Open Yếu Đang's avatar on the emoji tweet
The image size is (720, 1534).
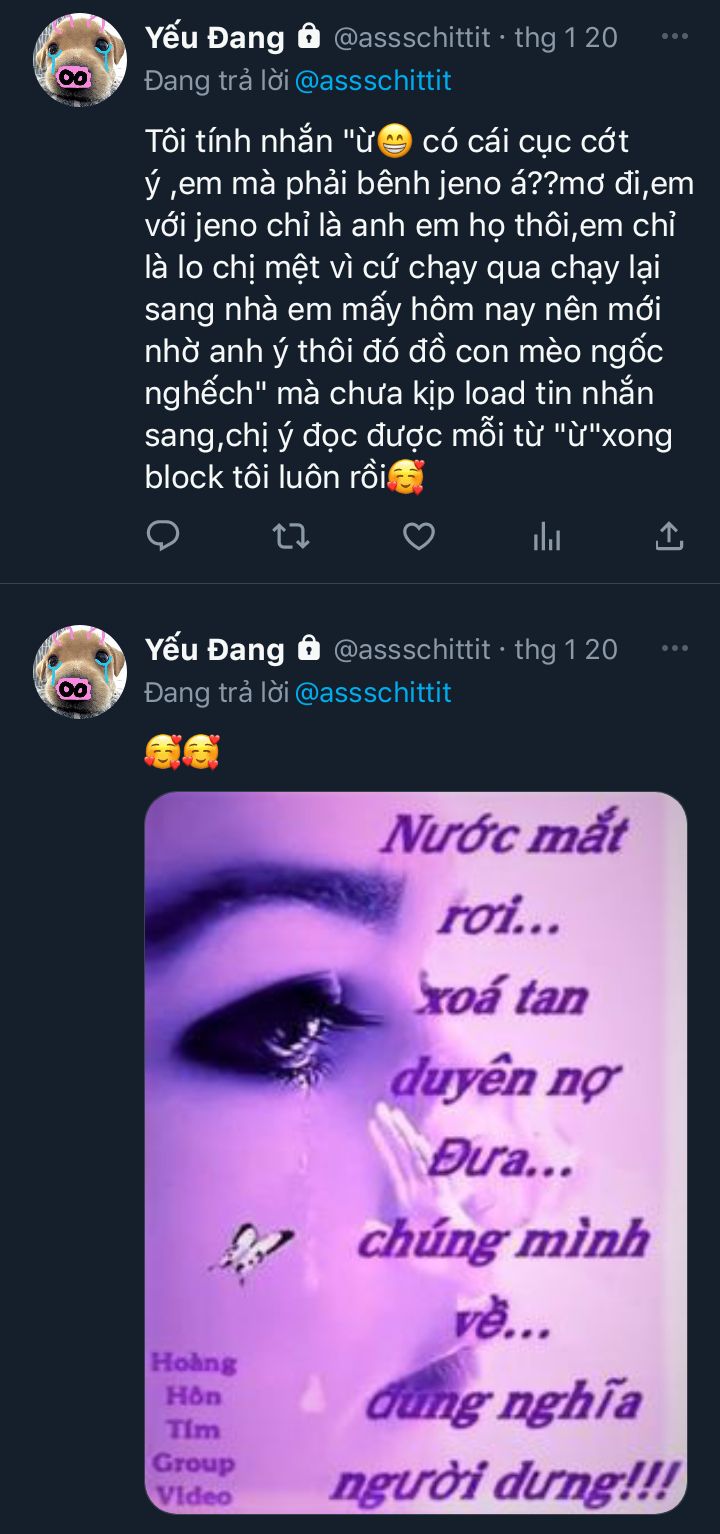tap(80, 673)
